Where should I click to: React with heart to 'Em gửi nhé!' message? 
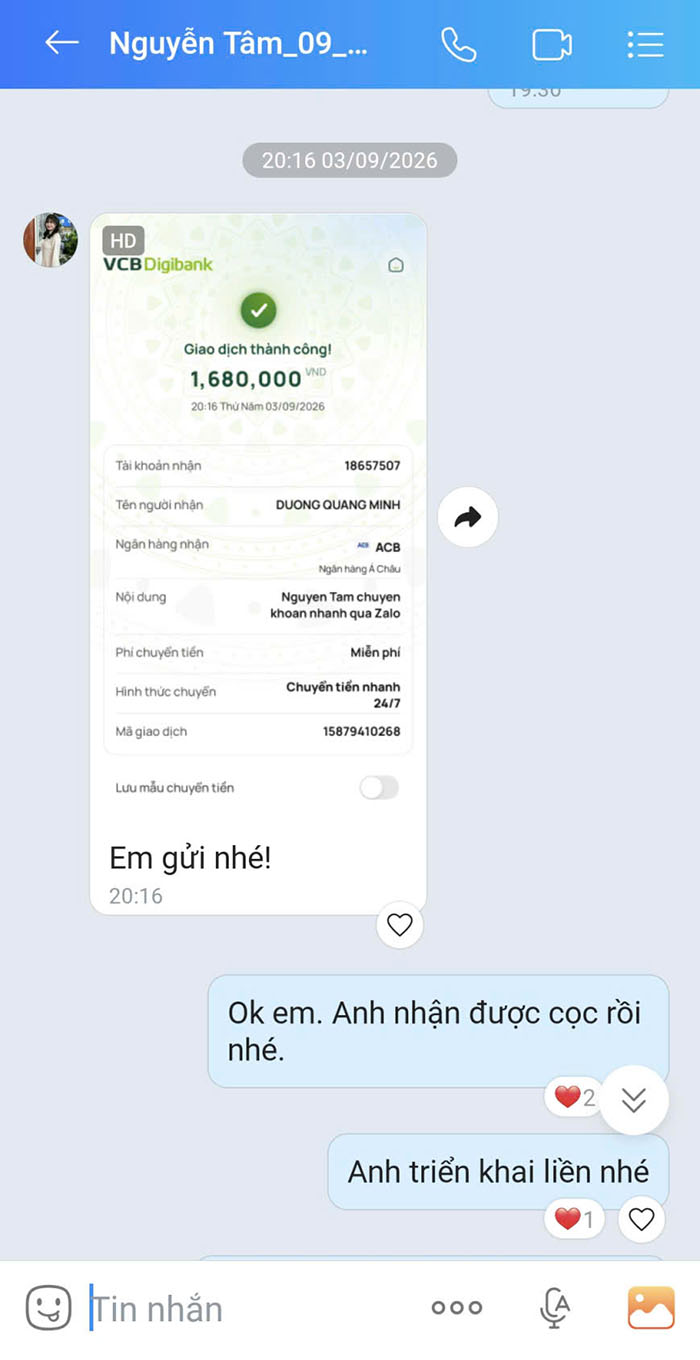[x=399, y=925]
